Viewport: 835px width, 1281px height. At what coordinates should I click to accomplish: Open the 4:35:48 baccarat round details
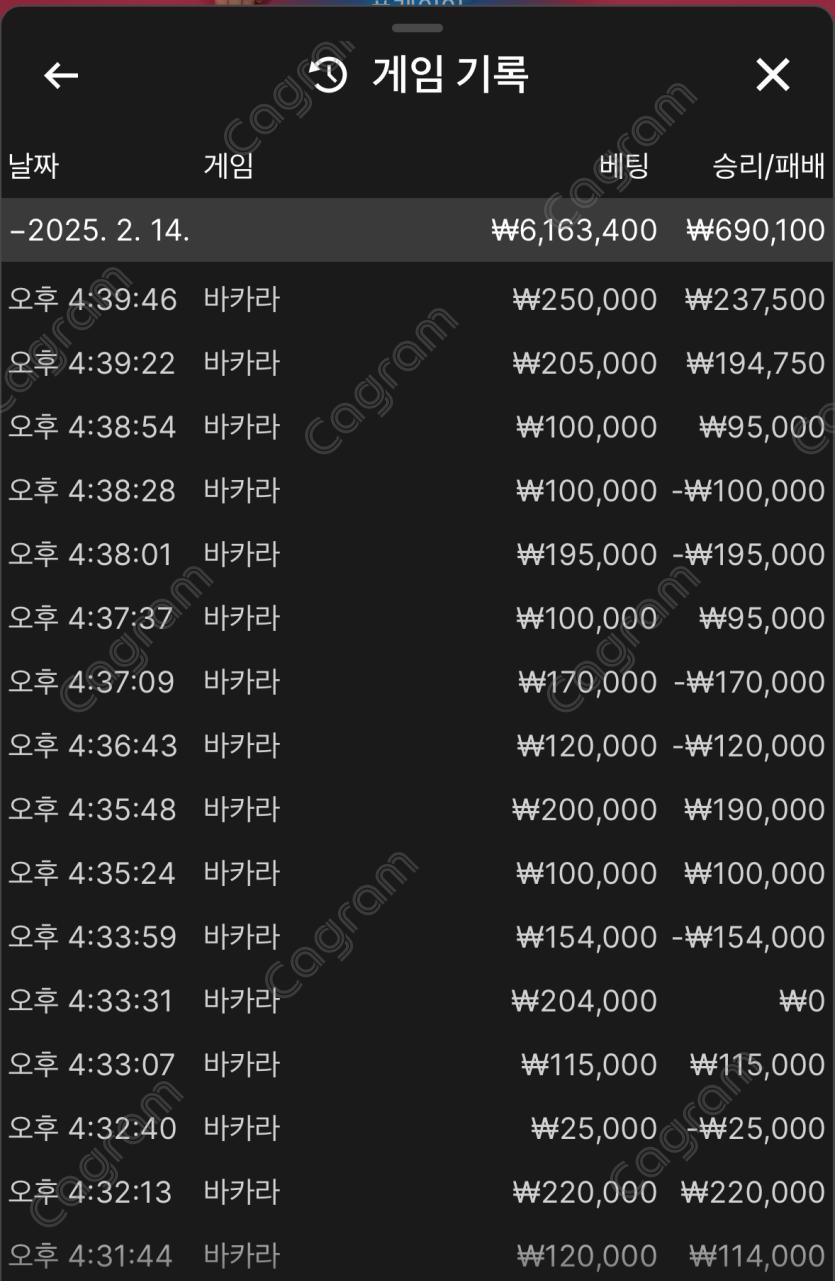tap(417, 809)
